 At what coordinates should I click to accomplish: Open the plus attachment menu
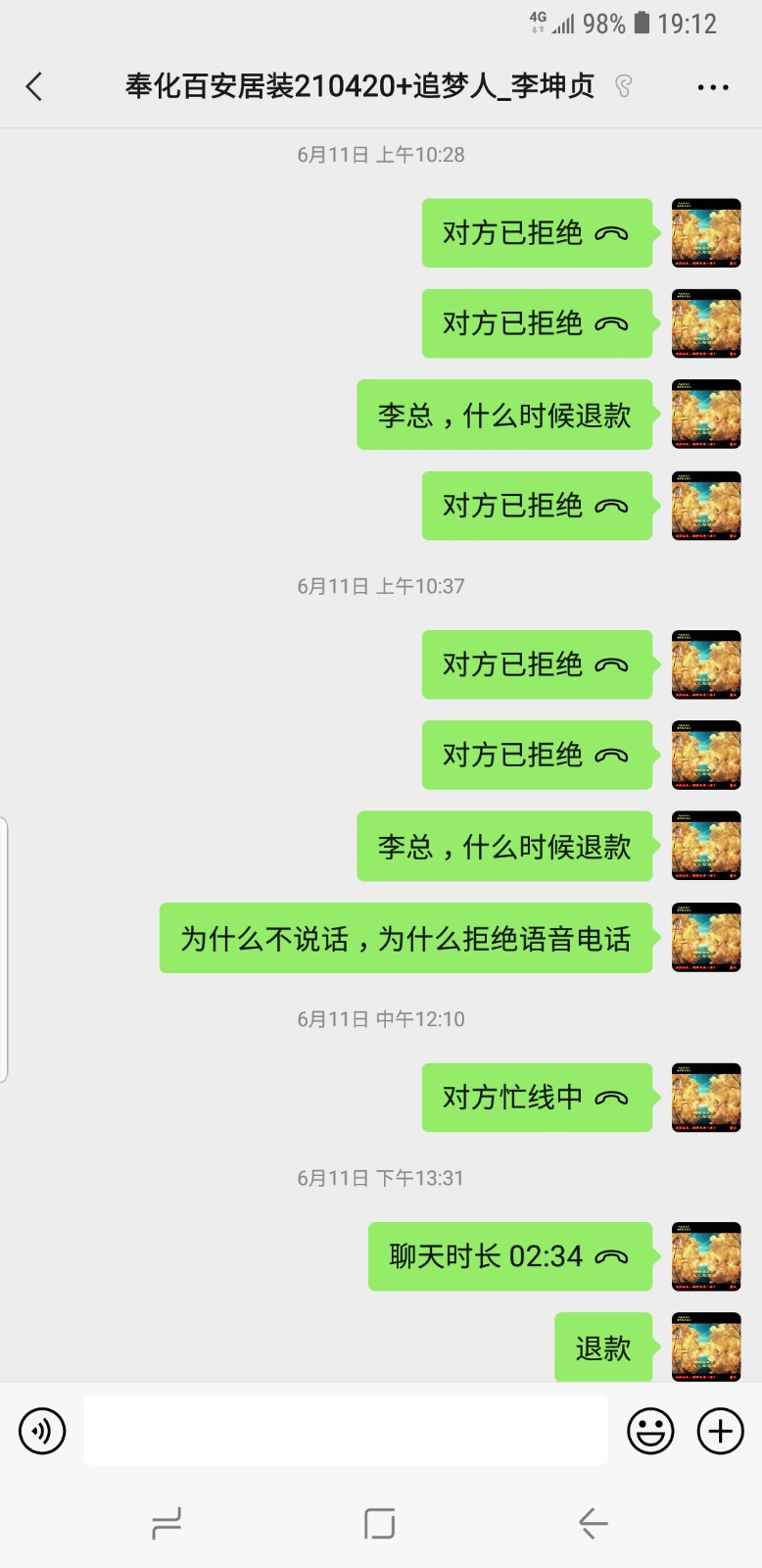(x=720, y=1431)
